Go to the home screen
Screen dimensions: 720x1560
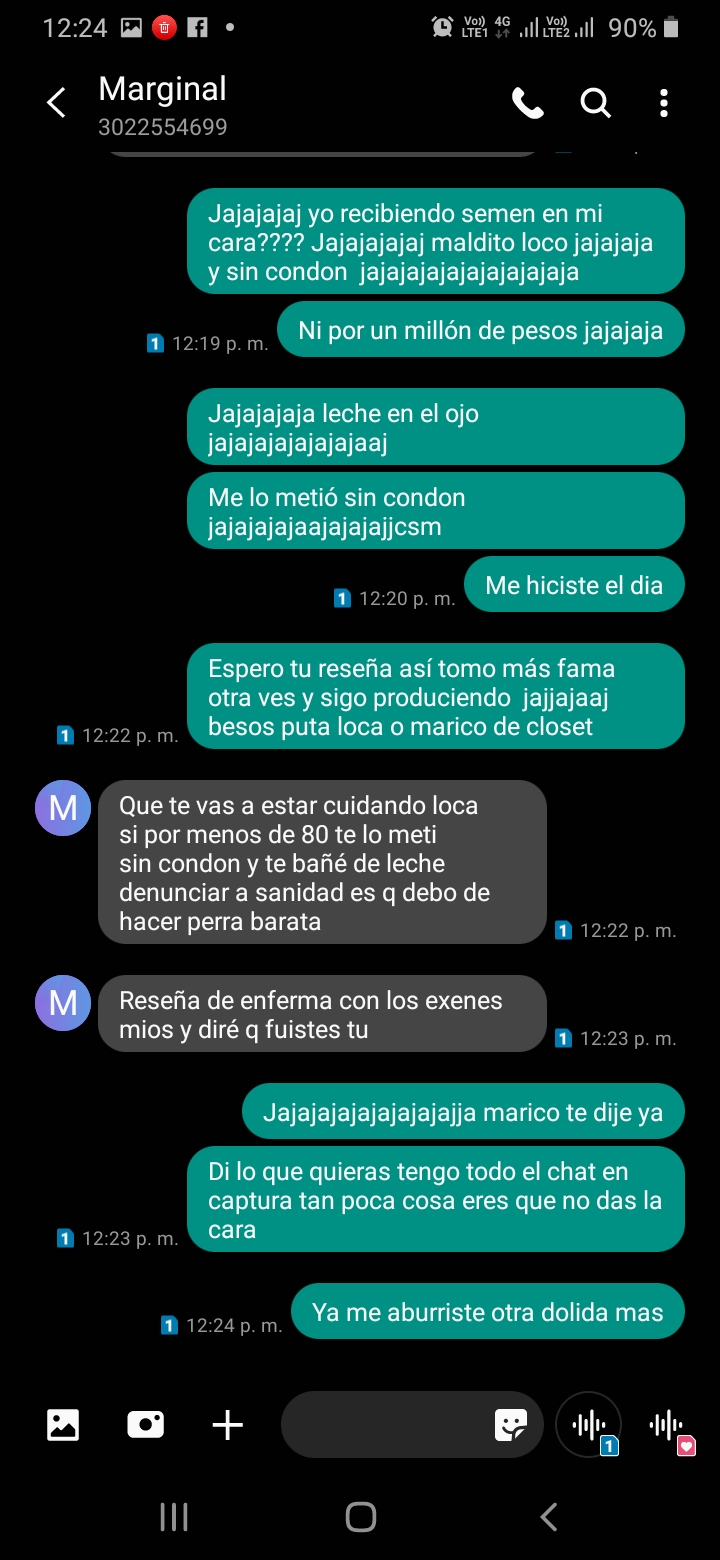coord(360,1517)
